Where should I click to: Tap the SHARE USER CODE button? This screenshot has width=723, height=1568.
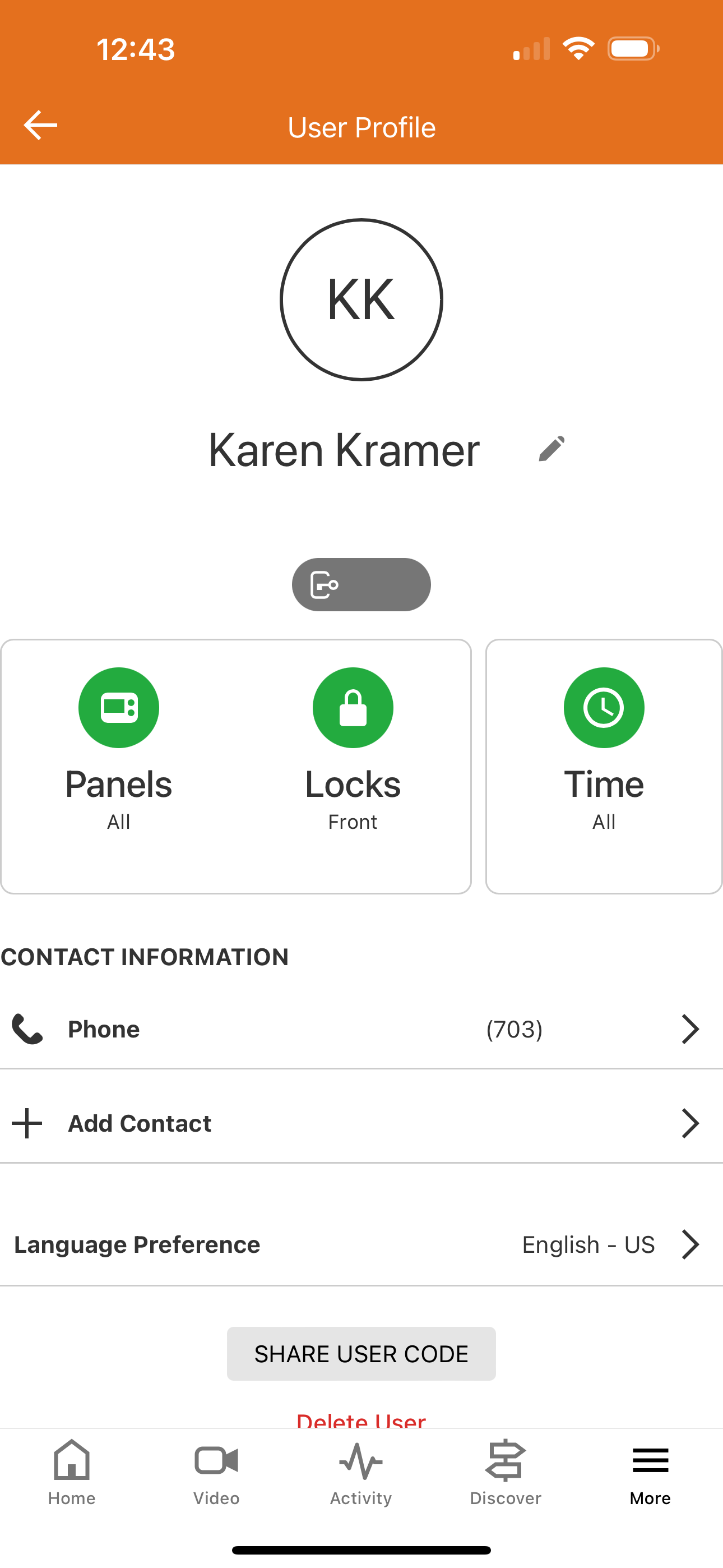(x=361, y=1354)
